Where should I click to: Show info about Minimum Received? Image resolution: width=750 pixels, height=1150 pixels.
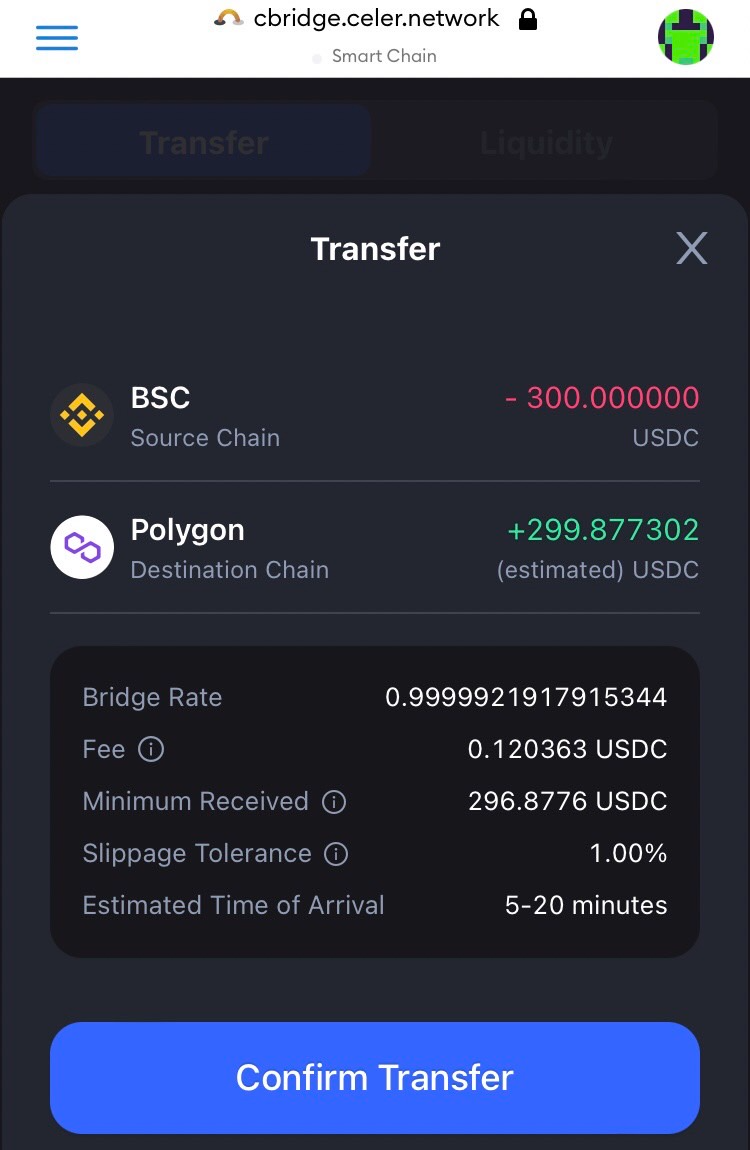tap(334, 801)
